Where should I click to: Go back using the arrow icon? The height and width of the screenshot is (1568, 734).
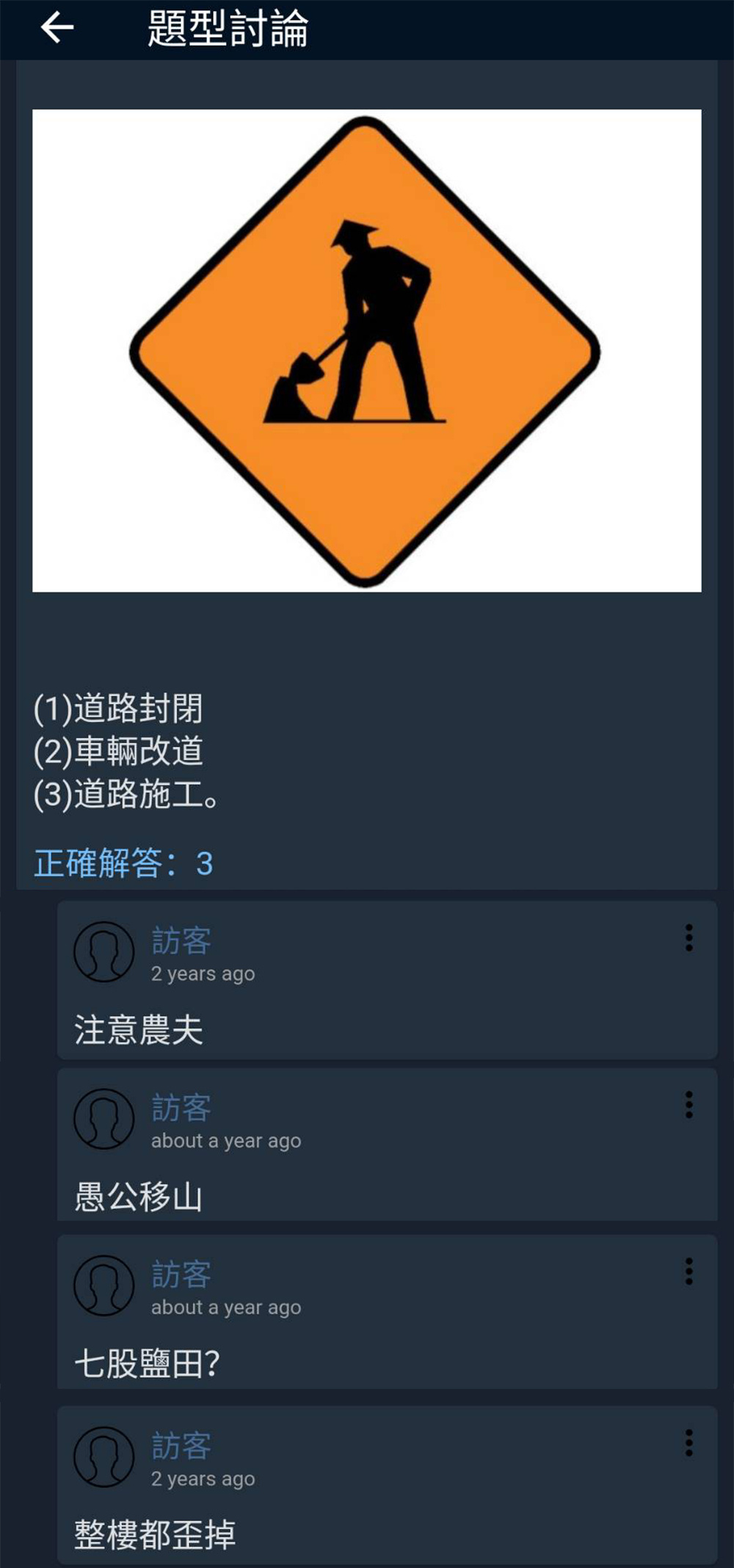pyautogui.click(x=57, y=29)
